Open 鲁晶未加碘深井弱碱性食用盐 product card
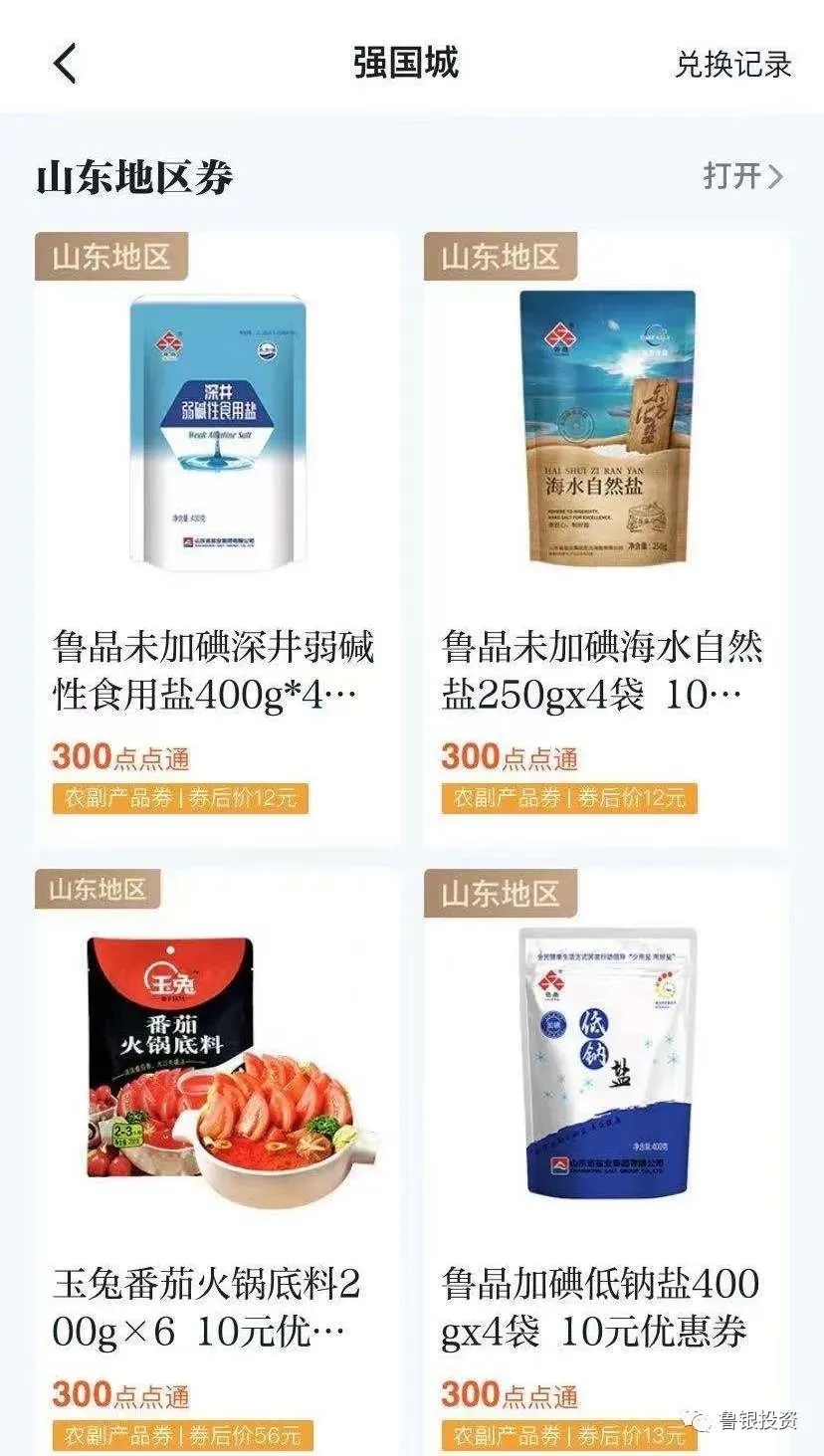This screenshot has width=824, height=1456. point(217,537)
